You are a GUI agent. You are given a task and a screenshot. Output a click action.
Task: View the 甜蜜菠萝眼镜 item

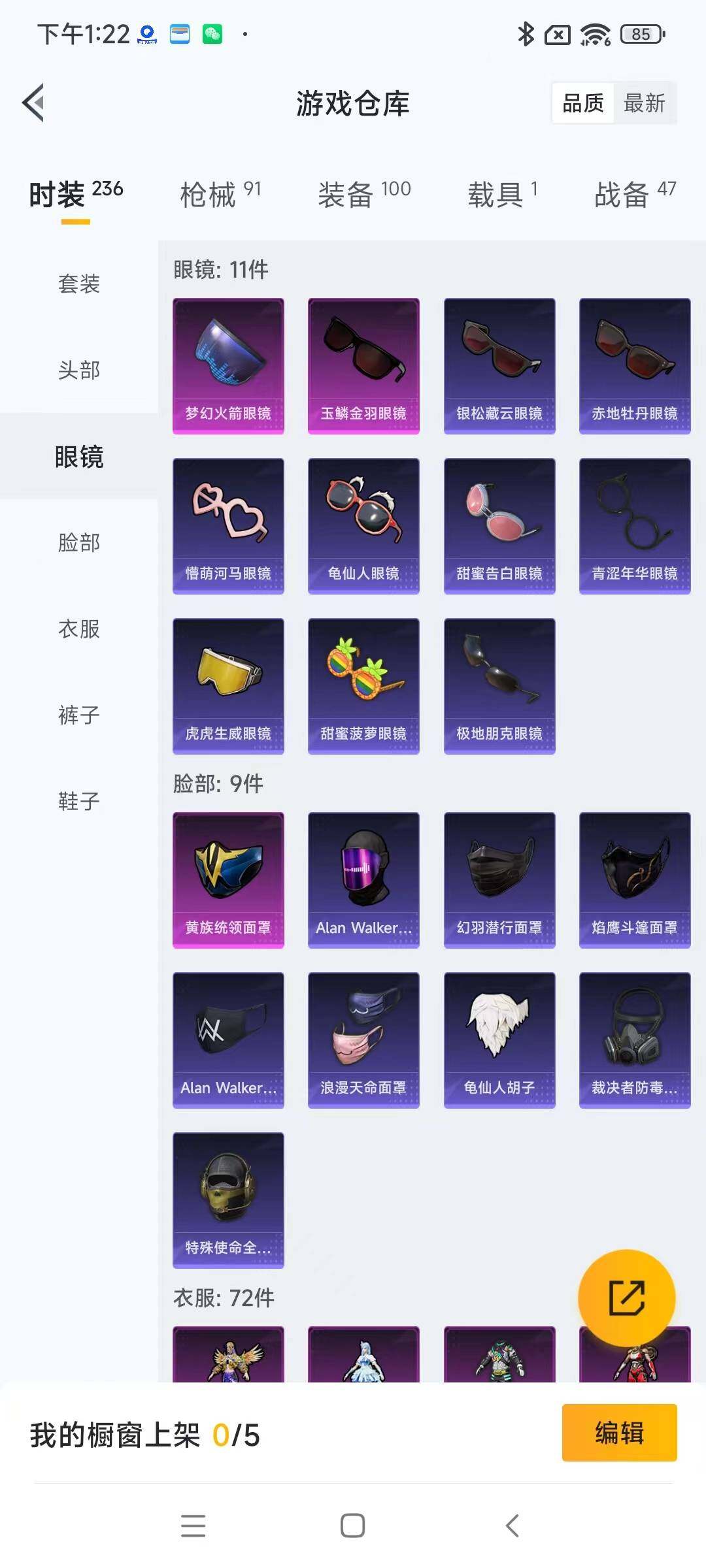point(363,686)
